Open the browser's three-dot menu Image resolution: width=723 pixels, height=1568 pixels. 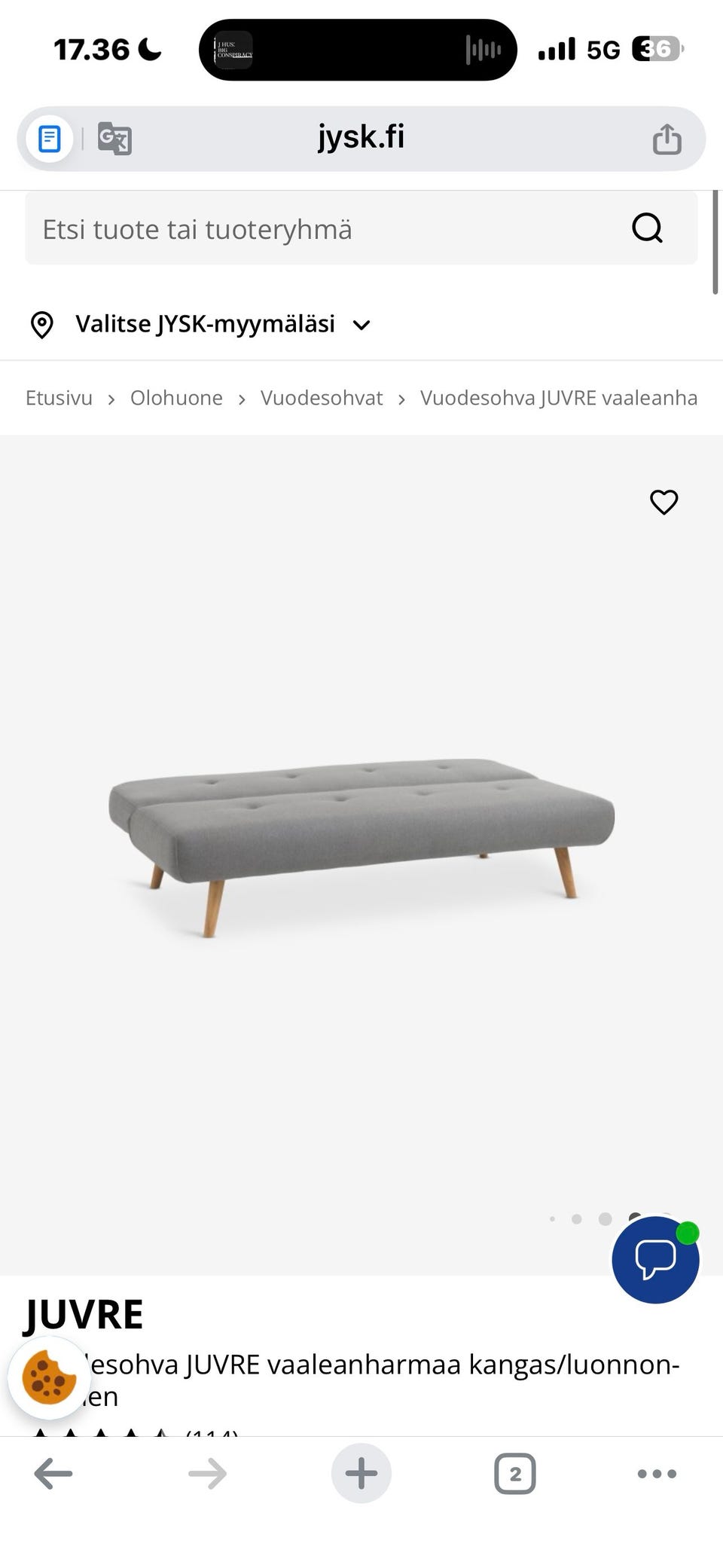tap(657, 1474)
